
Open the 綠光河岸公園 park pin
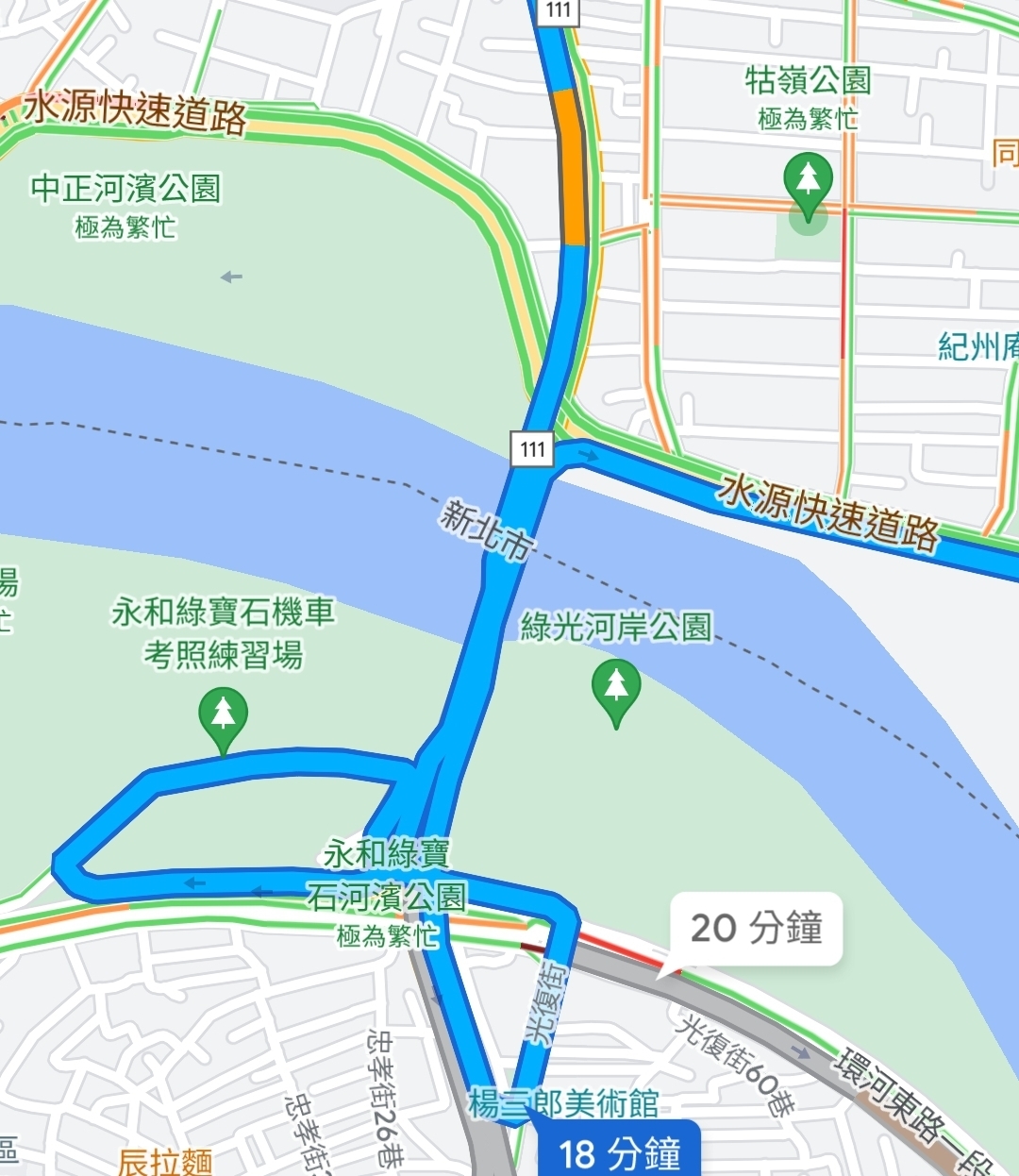click(616, 690)
